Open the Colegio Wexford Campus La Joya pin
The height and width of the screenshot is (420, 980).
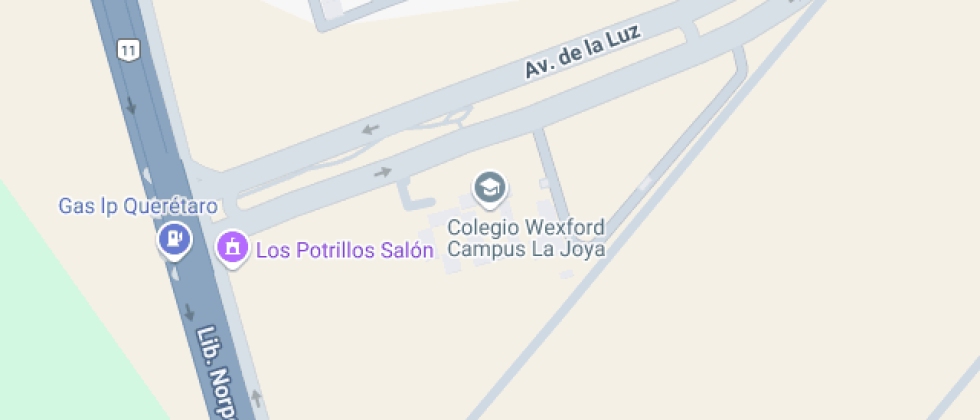pyautogui.click(x=489, y=190)
